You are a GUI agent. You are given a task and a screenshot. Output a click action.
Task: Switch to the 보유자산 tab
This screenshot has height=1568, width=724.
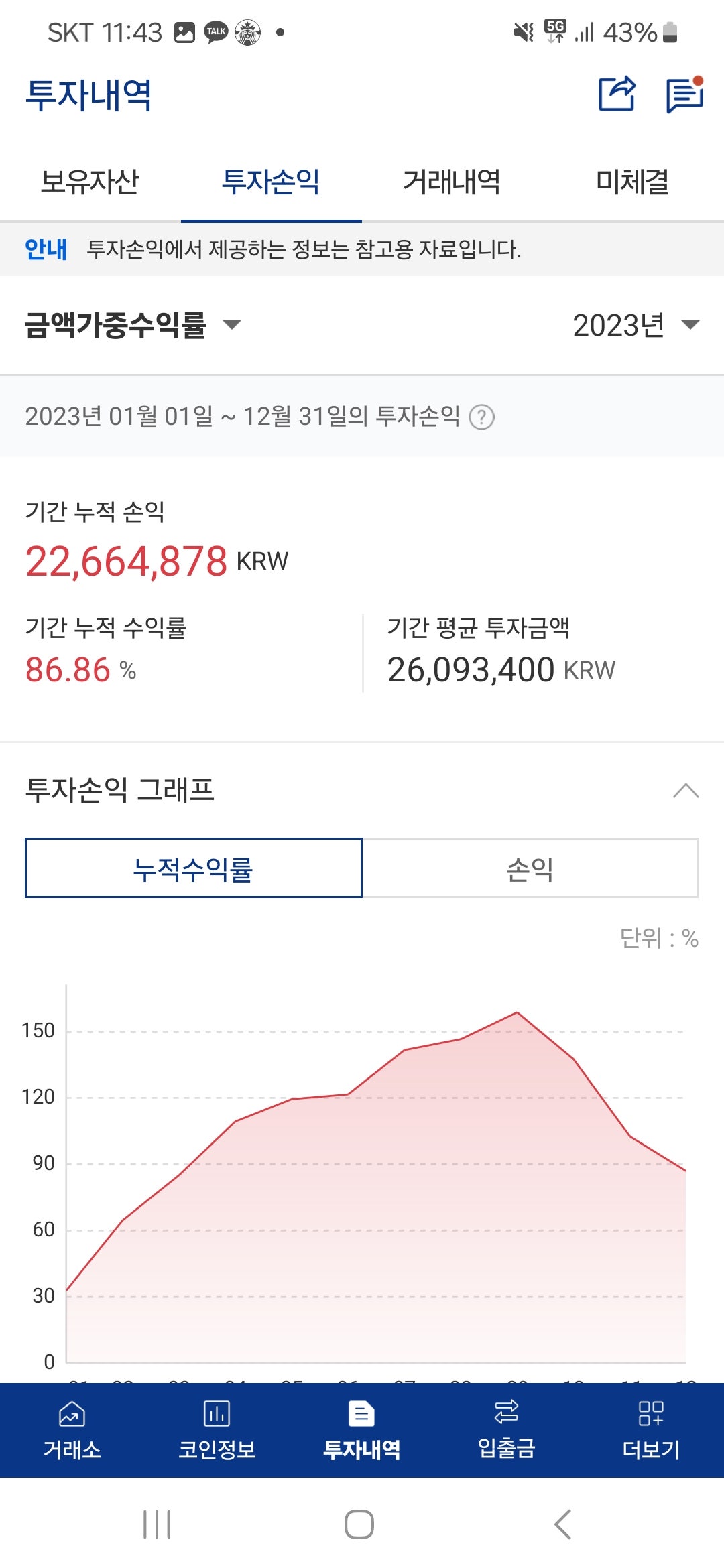pyautogui.click(x=90, y=182)
